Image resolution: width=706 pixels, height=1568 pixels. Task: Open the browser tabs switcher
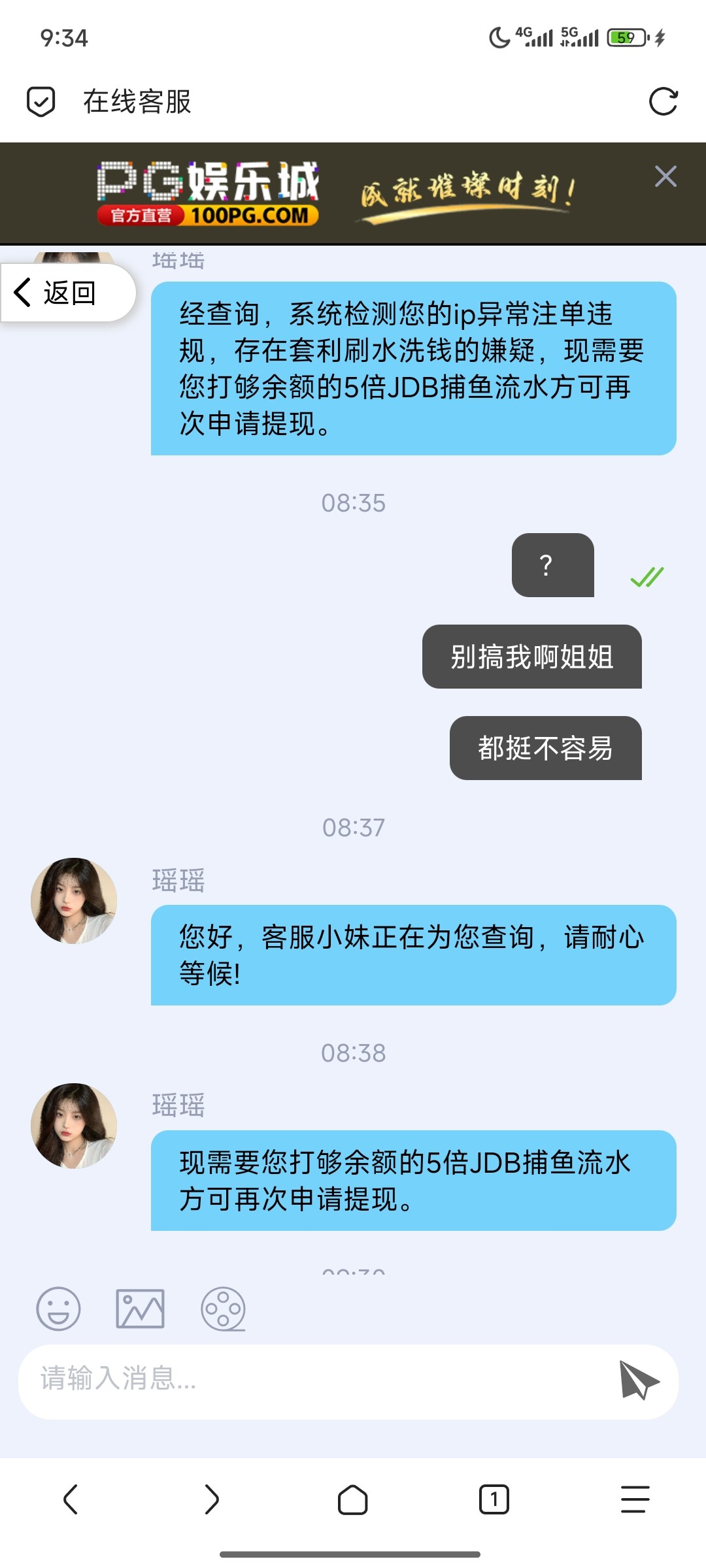tap(494, 1499)
